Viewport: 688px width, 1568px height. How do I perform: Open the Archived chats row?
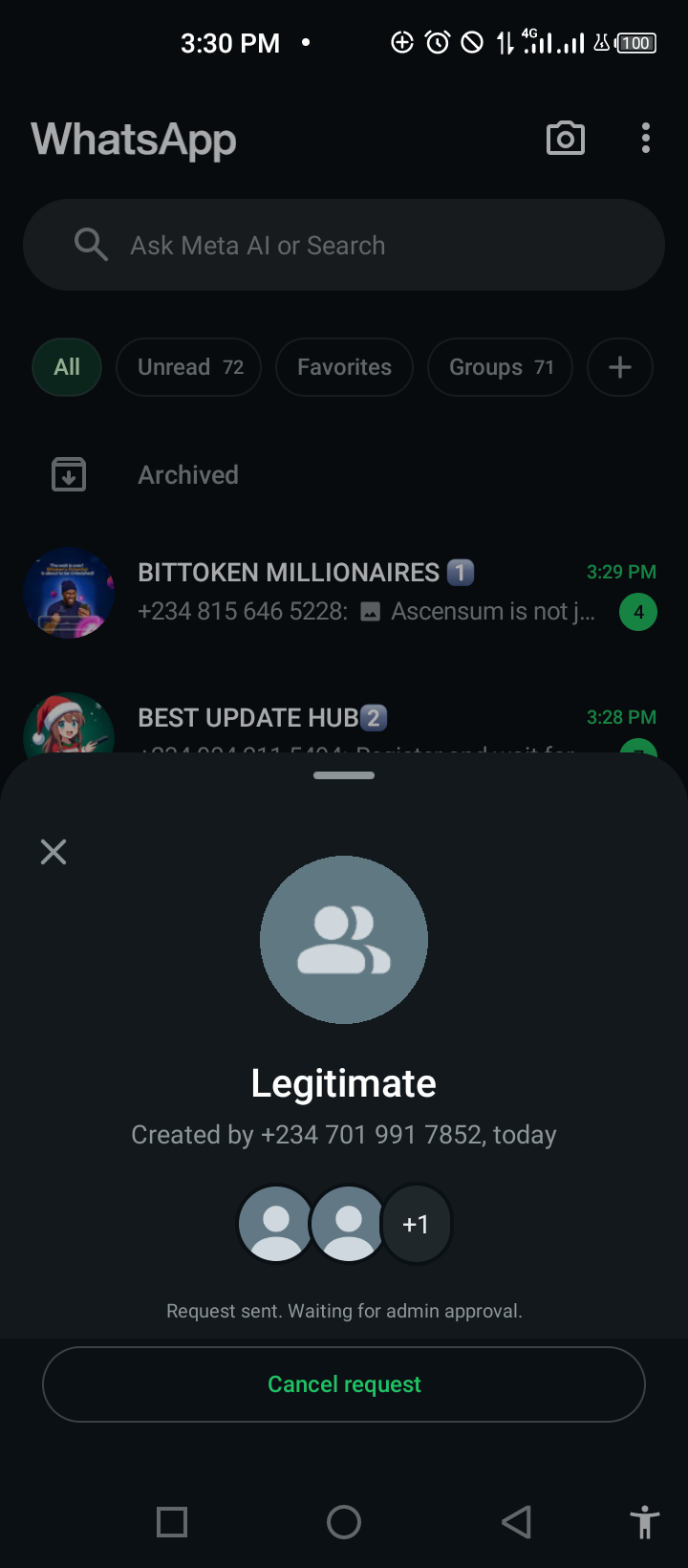coord(188,475)
